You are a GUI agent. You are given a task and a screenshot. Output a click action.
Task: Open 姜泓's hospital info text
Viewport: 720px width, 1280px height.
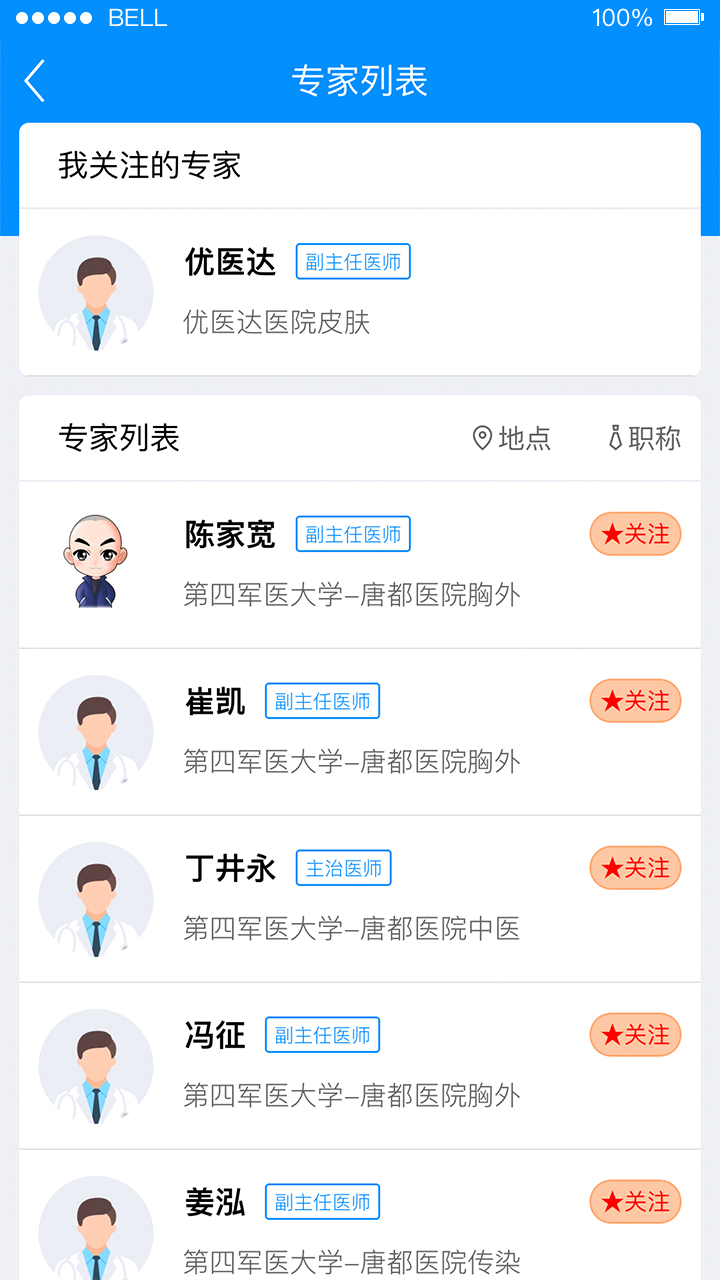point(352,1262)
